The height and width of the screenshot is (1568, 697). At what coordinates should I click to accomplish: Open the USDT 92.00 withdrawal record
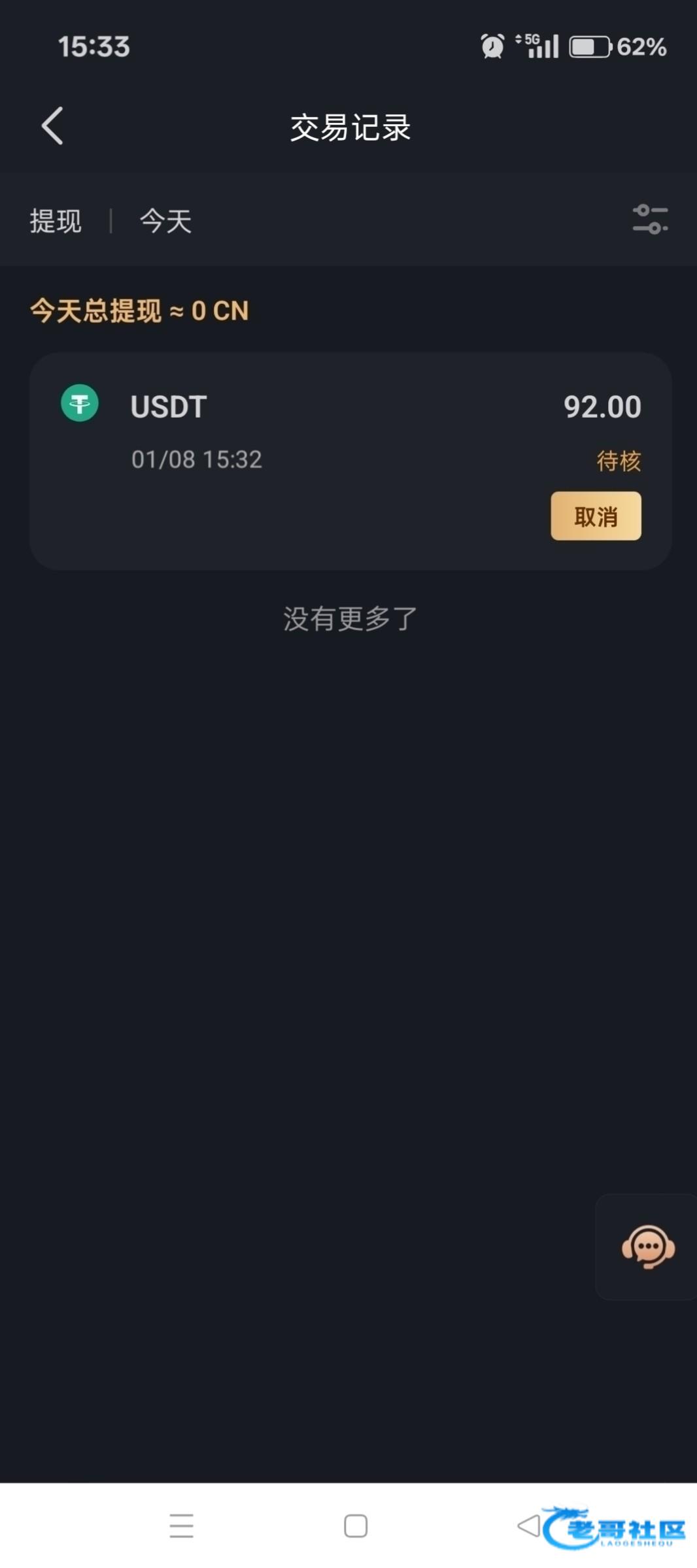[x=350, y=461]
